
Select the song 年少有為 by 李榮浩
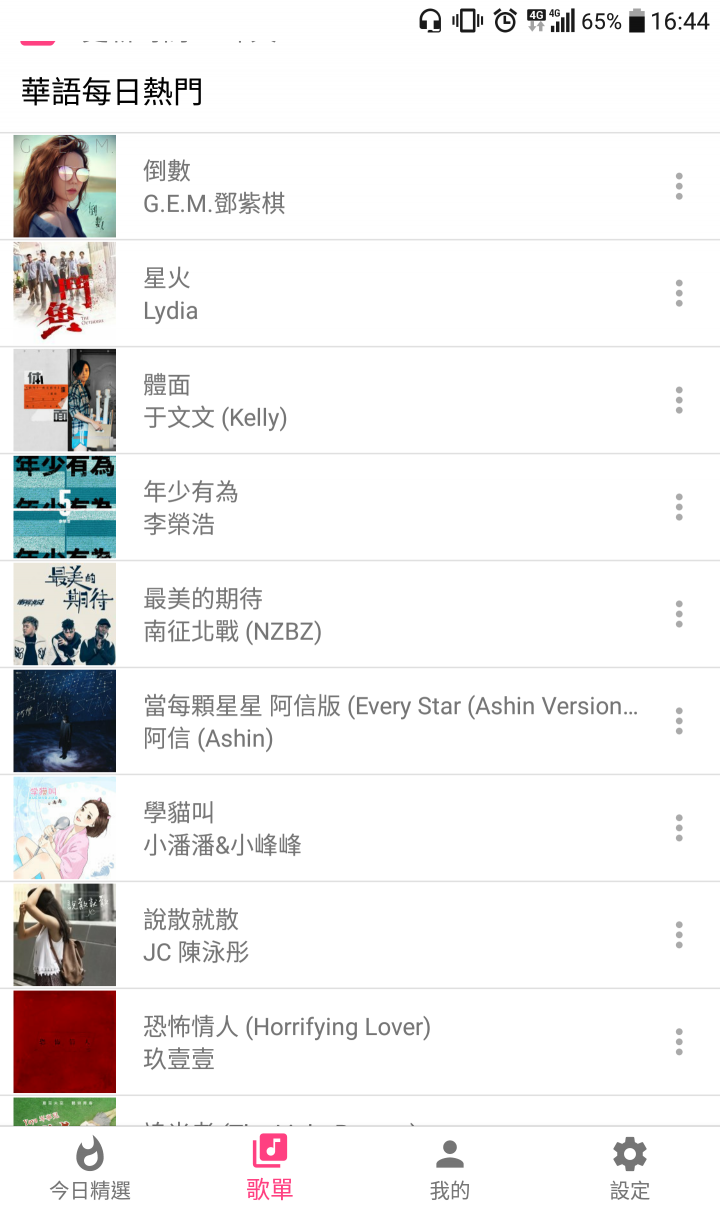pyautogui.click(x=360, y=507)
